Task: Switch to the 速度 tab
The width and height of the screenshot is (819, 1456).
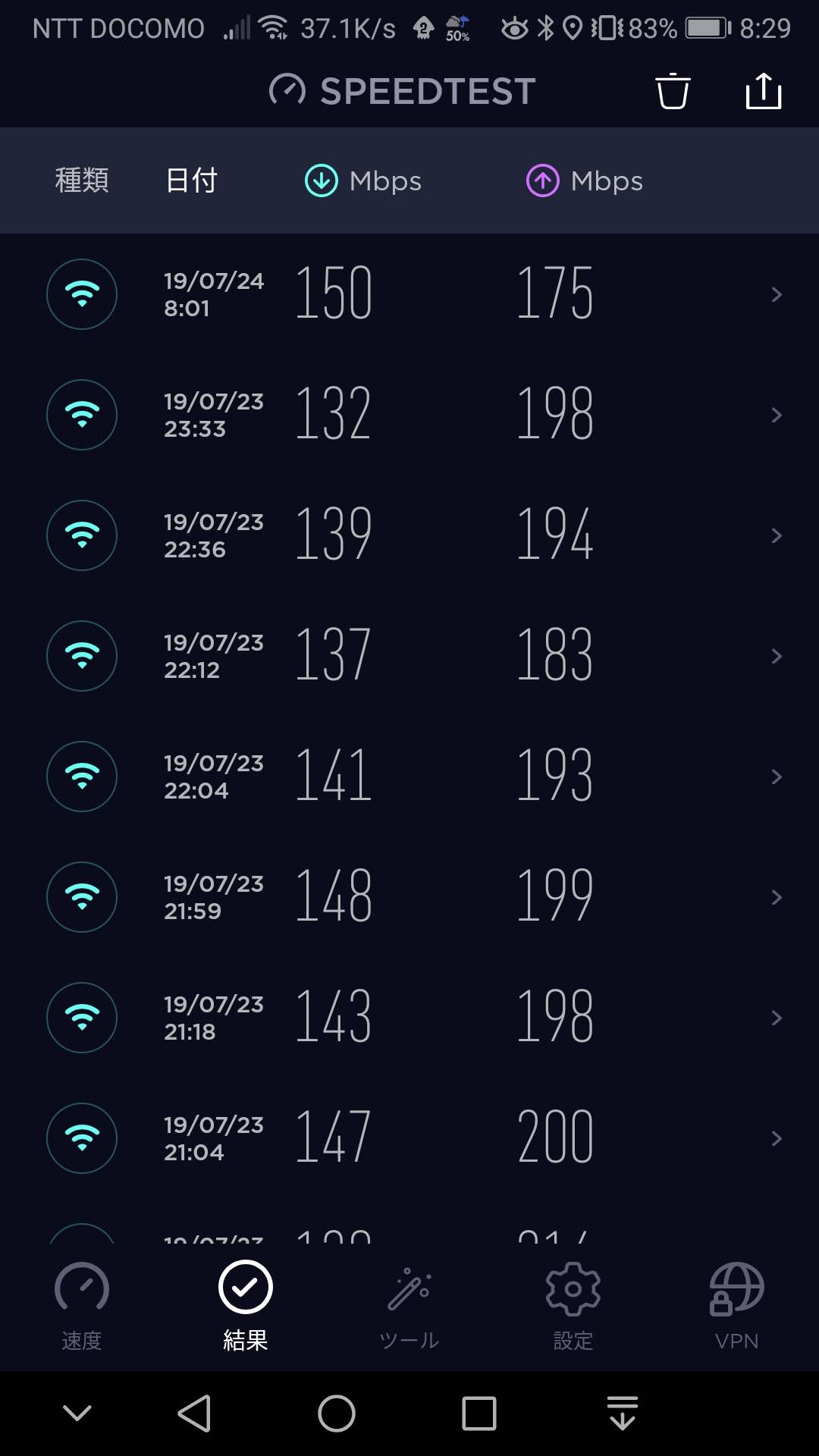Action: click(82, 1307)
